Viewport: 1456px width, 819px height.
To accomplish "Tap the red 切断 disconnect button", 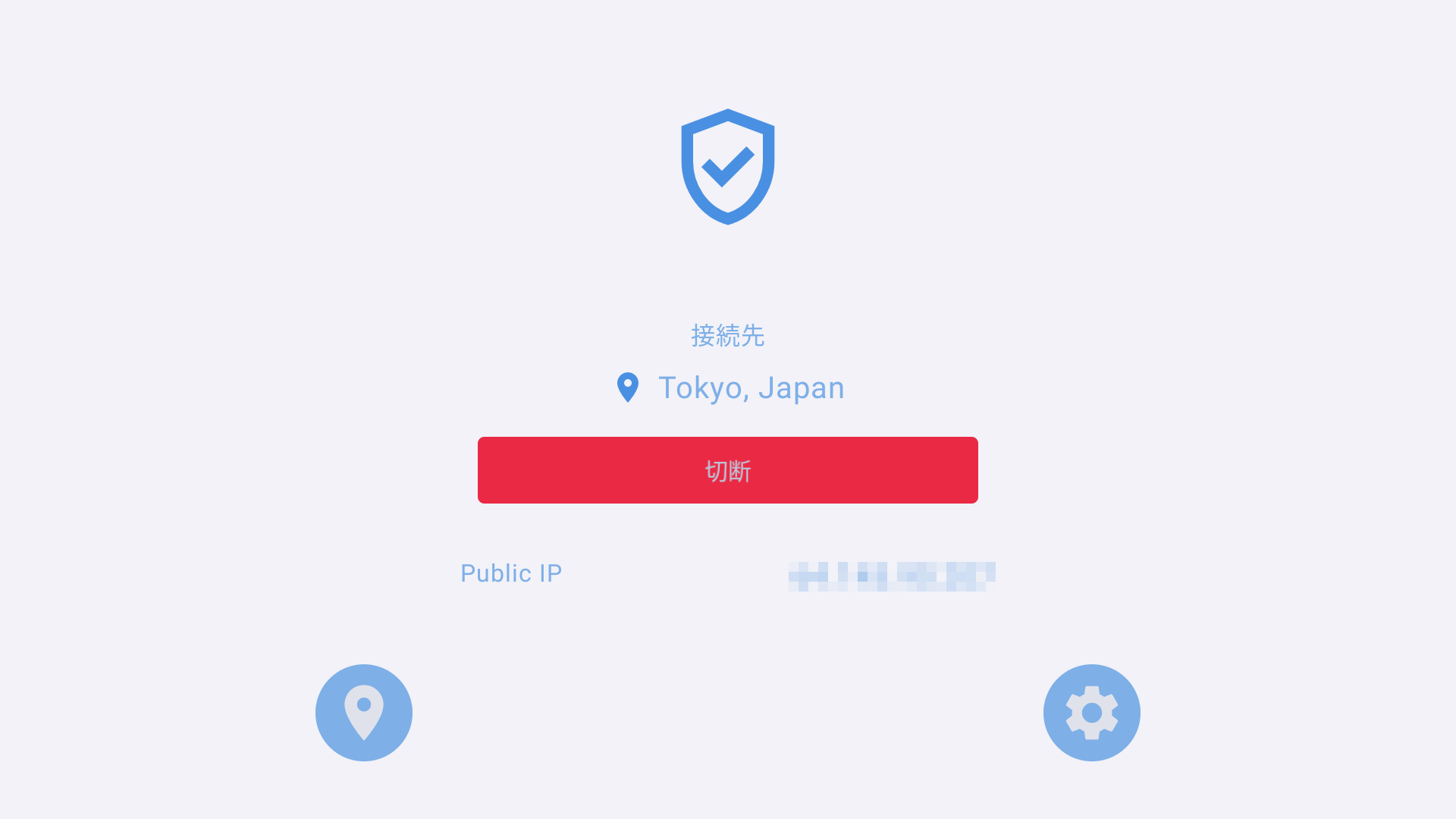I will tap(727, 470).
